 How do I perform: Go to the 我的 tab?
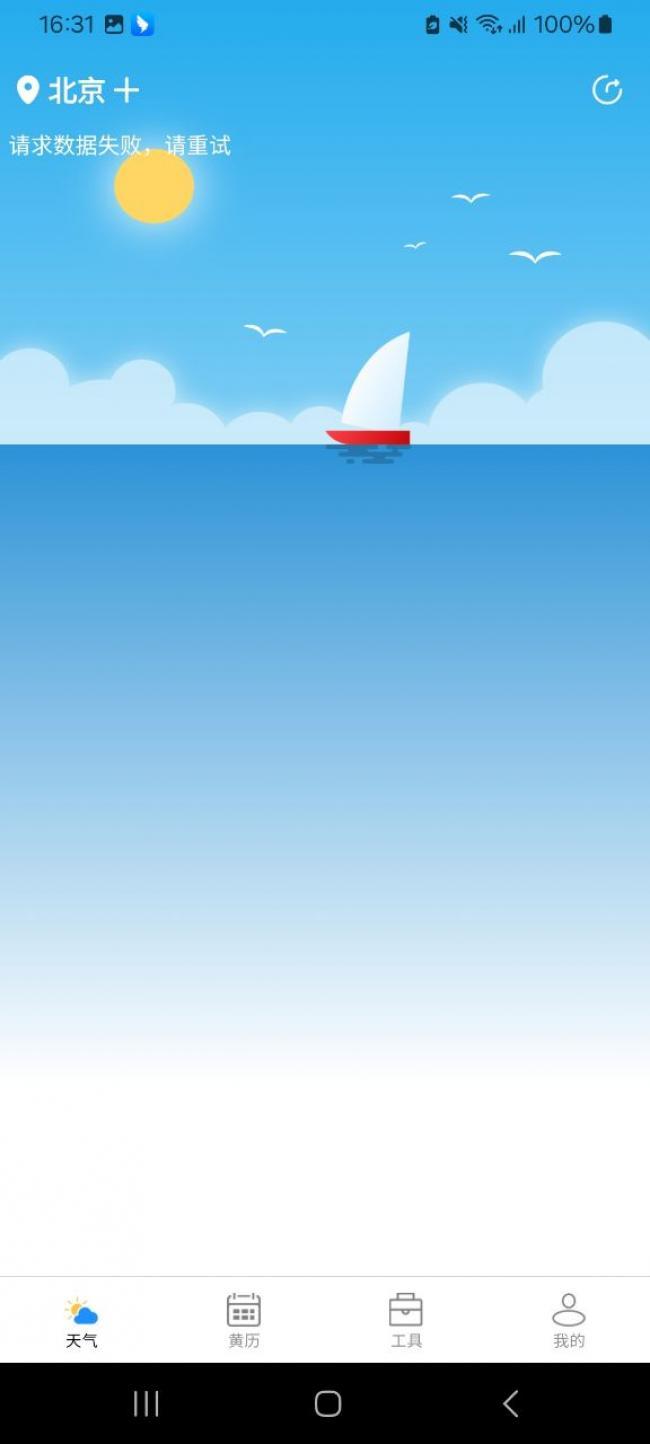[568, 1319]
